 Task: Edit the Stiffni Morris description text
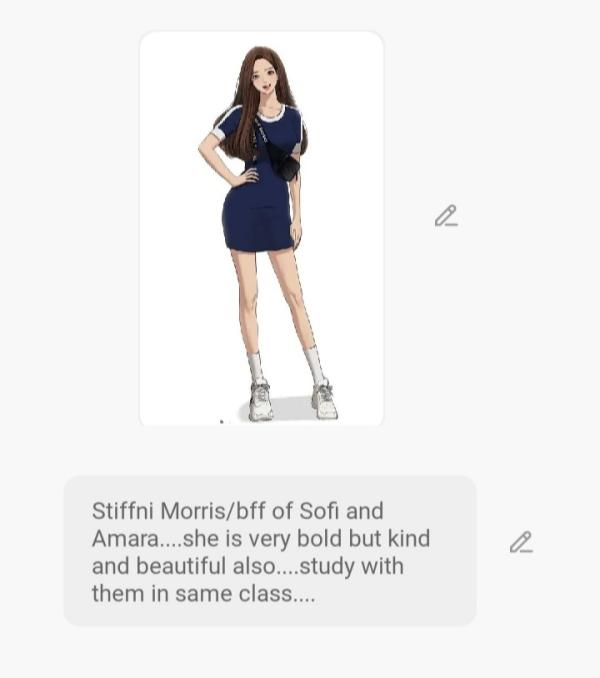coord(521,543)
